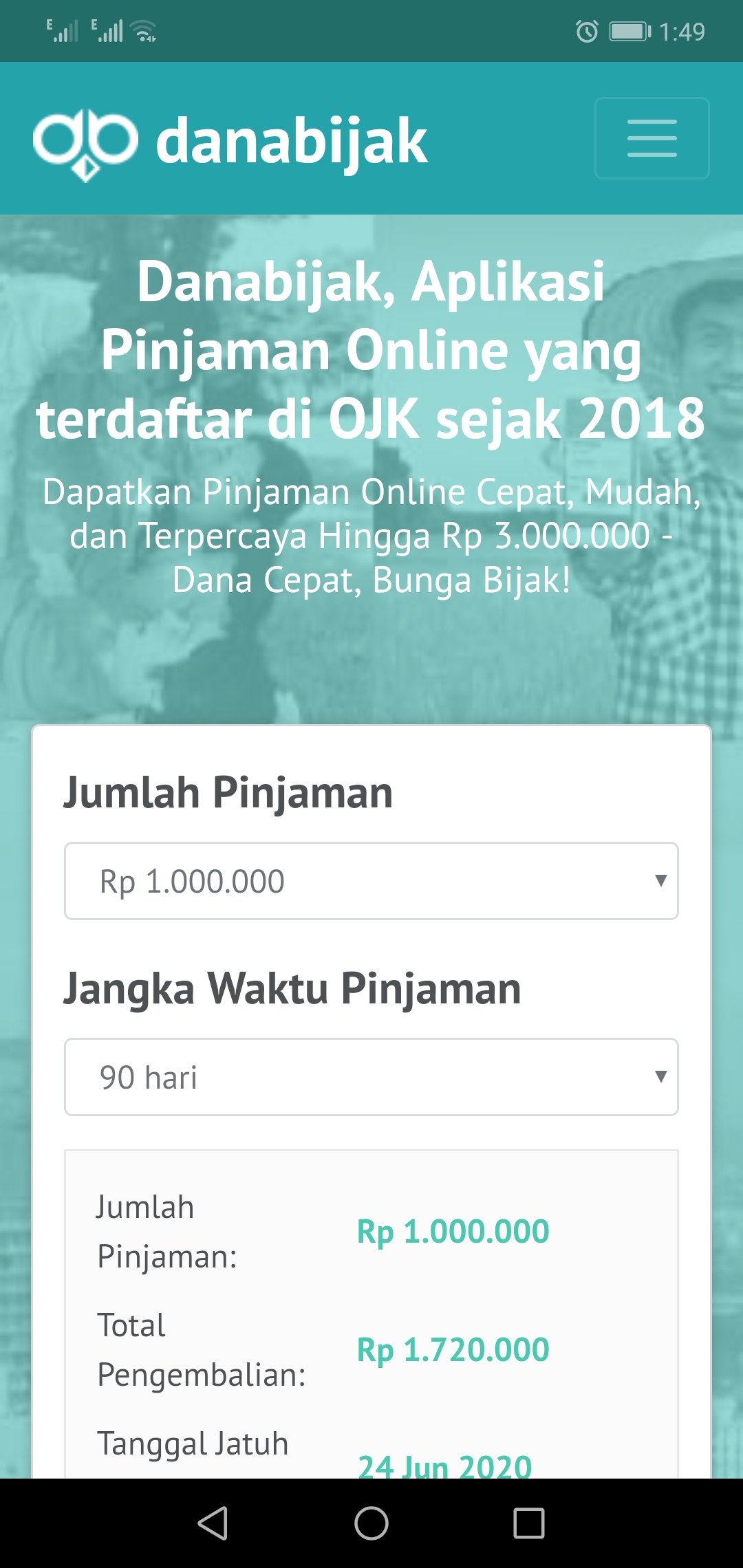Expand the Jumlah Pinjaman amount dropdown

[x=371, y=881]
